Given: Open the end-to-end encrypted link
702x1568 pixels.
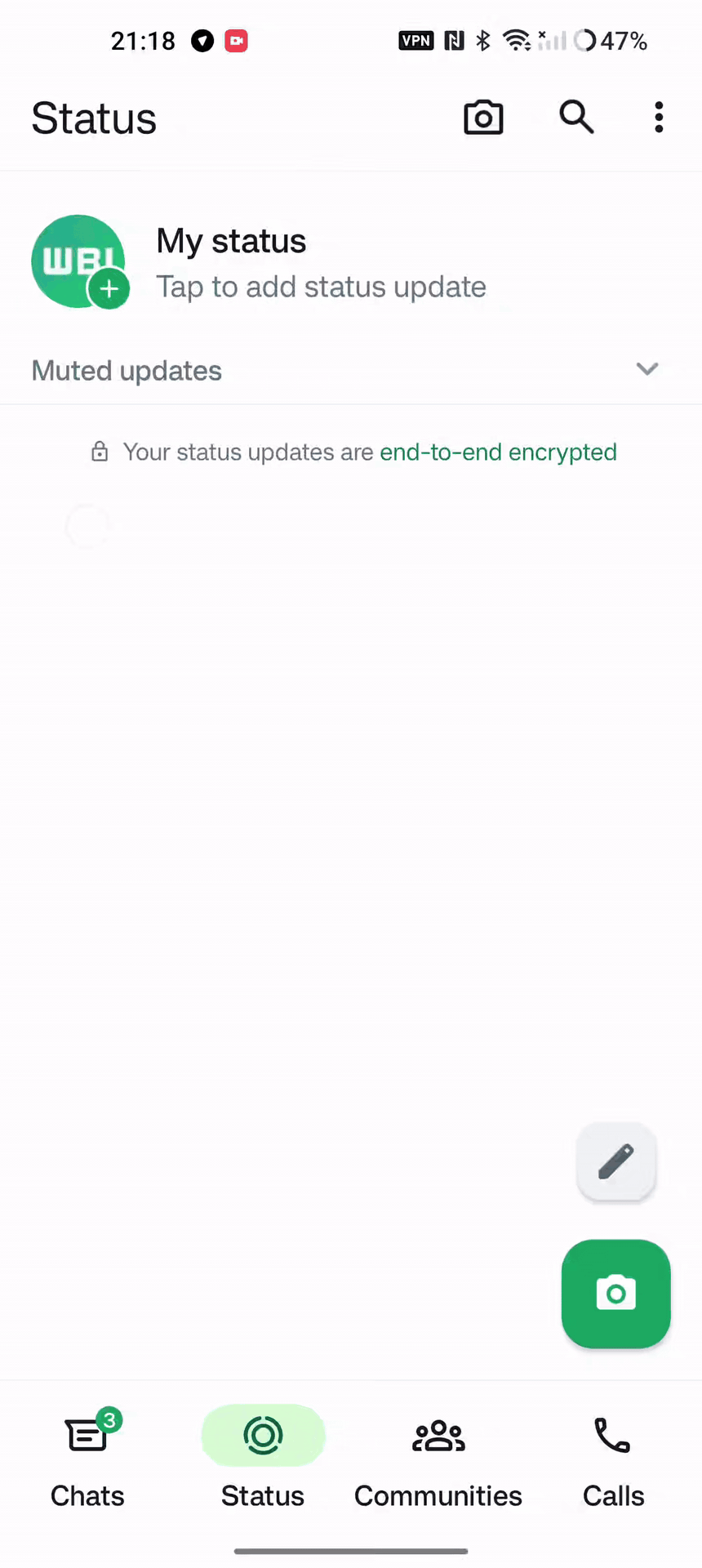Looking at the screenshot, I should pos(498,452).
